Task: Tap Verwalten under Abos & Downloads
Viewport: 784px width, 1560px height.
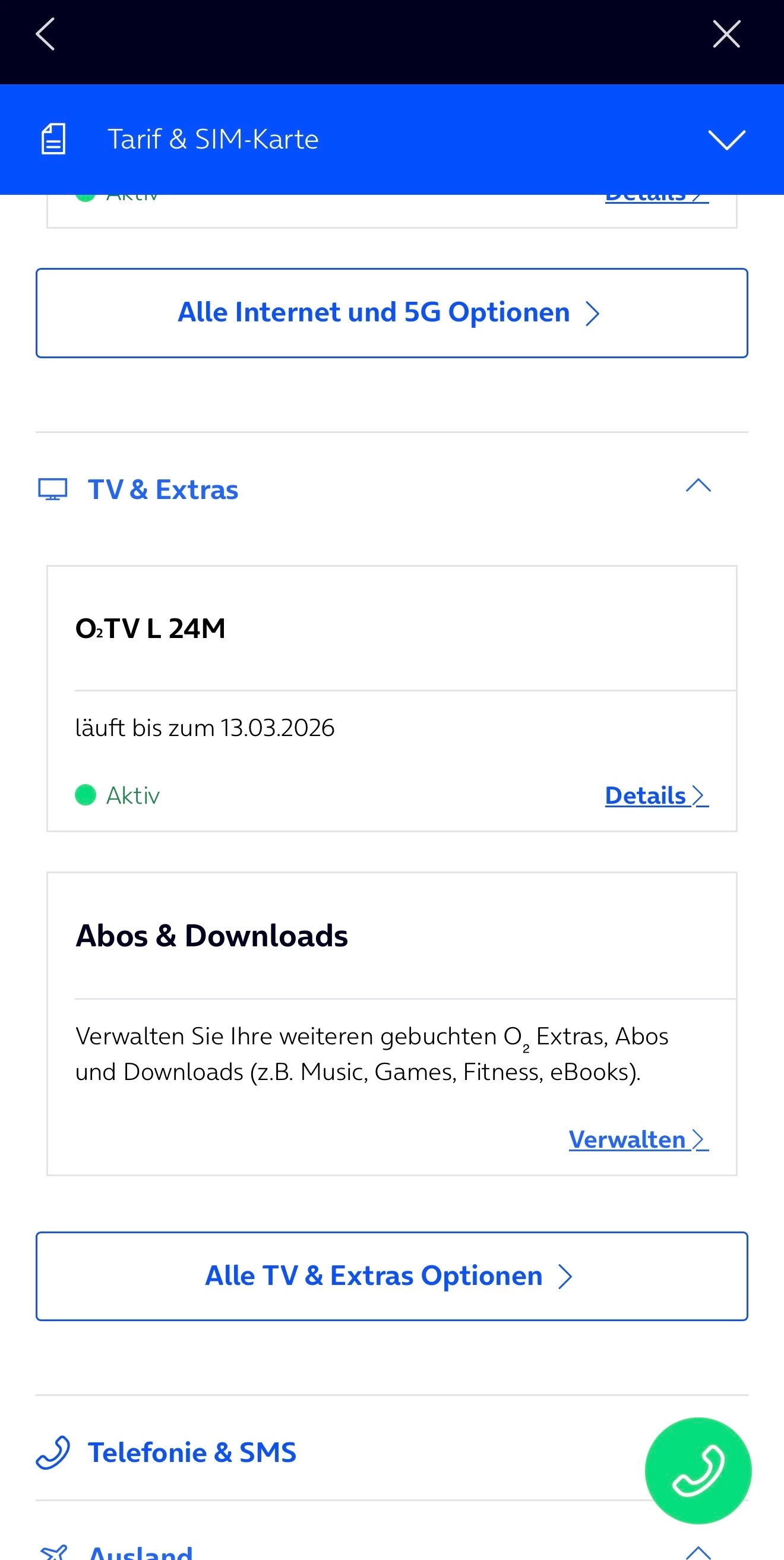Action: coord(638,1139)
